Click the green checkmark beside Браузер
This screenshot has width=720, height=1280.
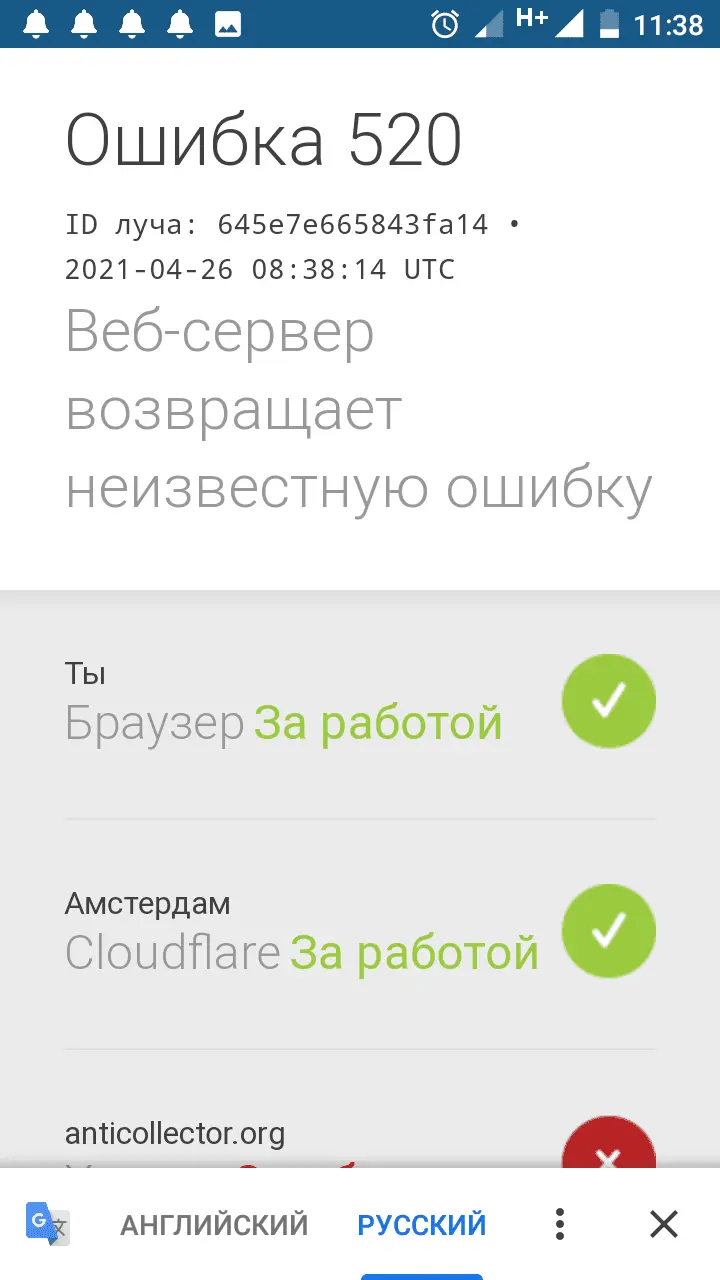608,701
